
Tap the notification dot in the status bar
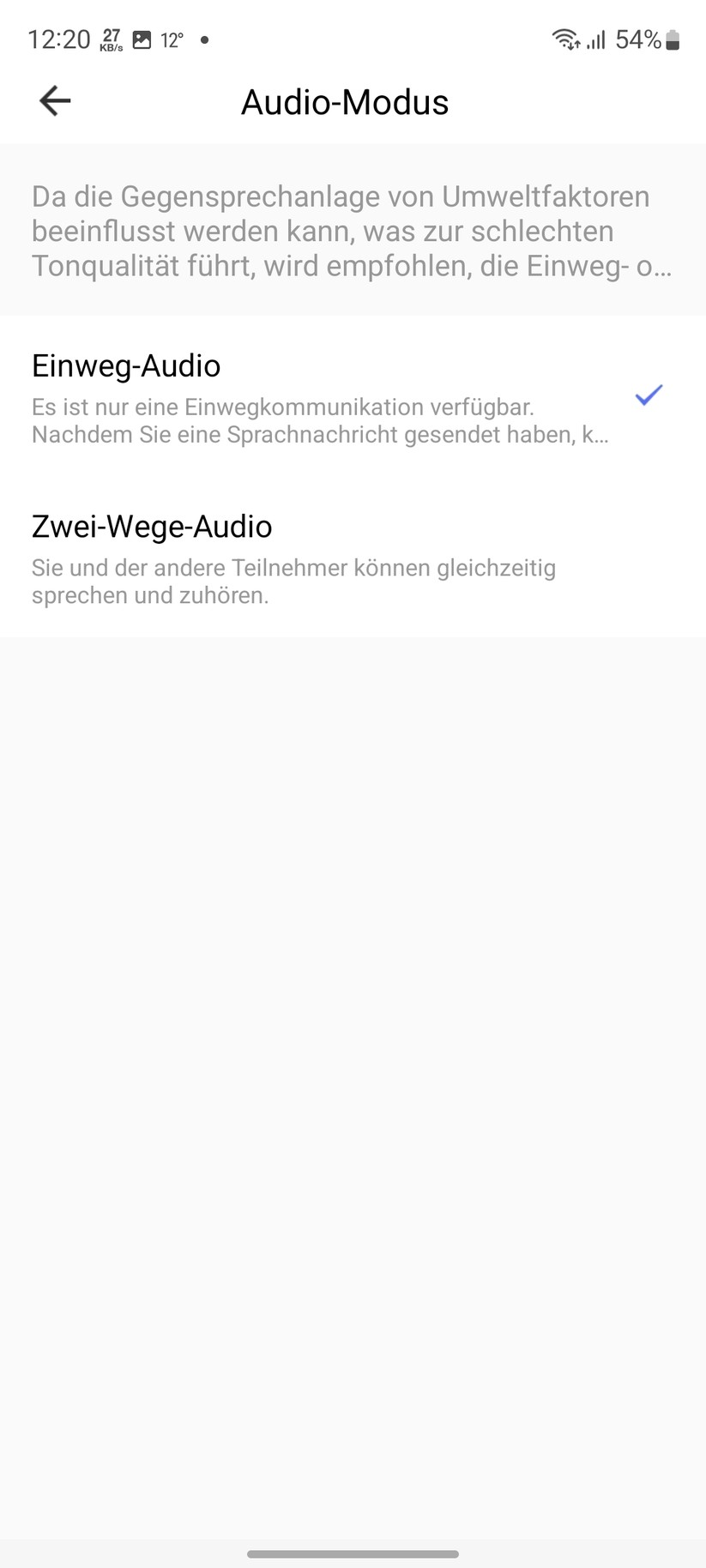(x=205, y=39)
